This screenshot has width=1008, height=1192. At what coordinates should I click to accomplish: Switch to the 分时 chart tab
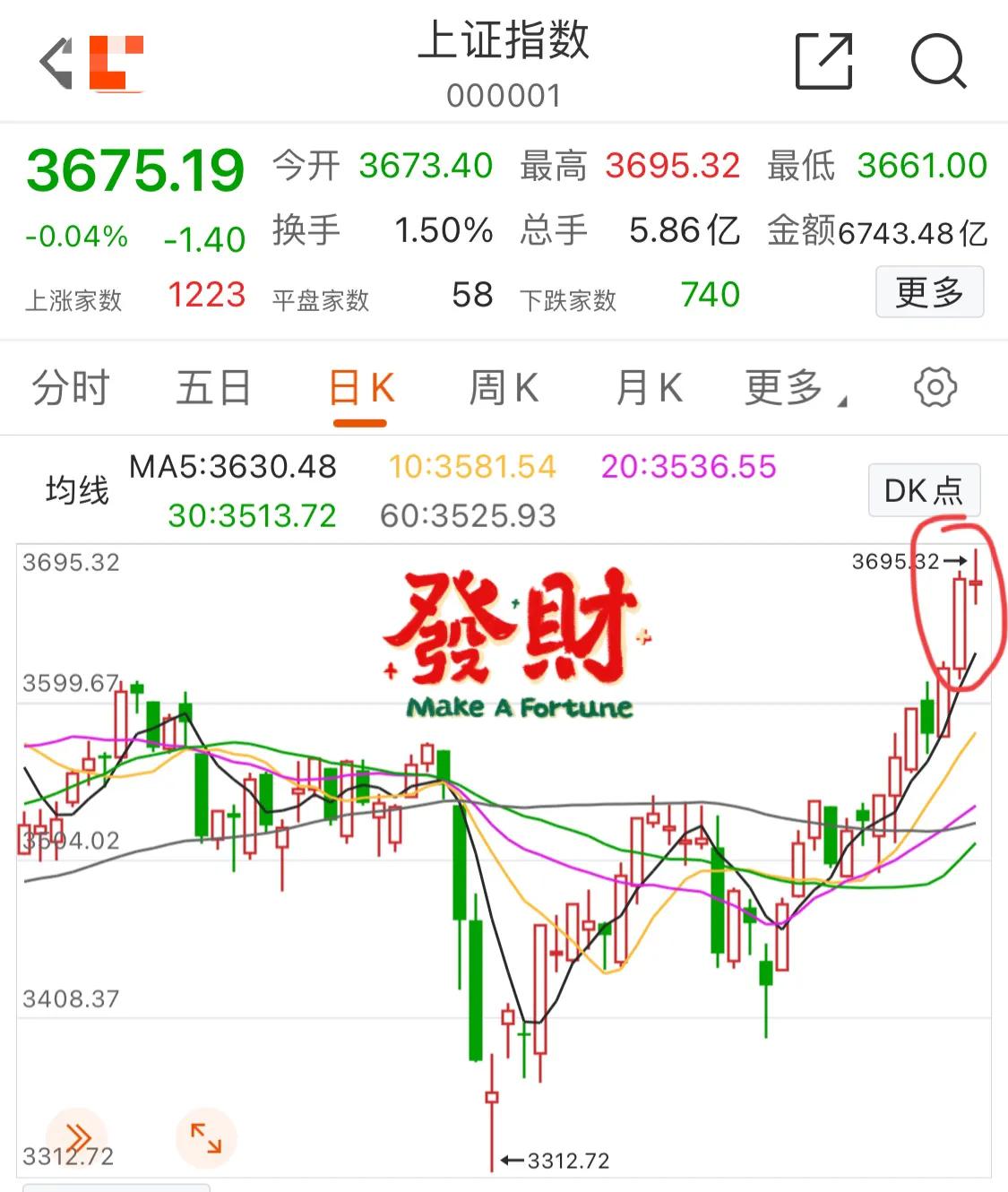coord(71,389)
